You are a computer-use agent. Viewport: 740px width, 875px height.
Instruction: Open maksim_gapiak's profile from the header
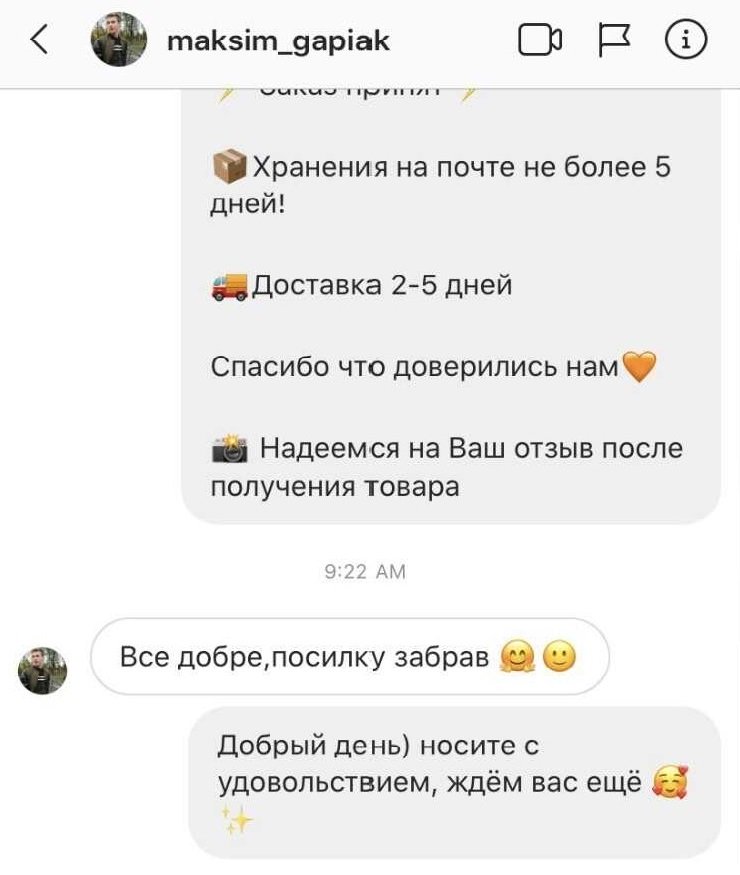(278, 41)
